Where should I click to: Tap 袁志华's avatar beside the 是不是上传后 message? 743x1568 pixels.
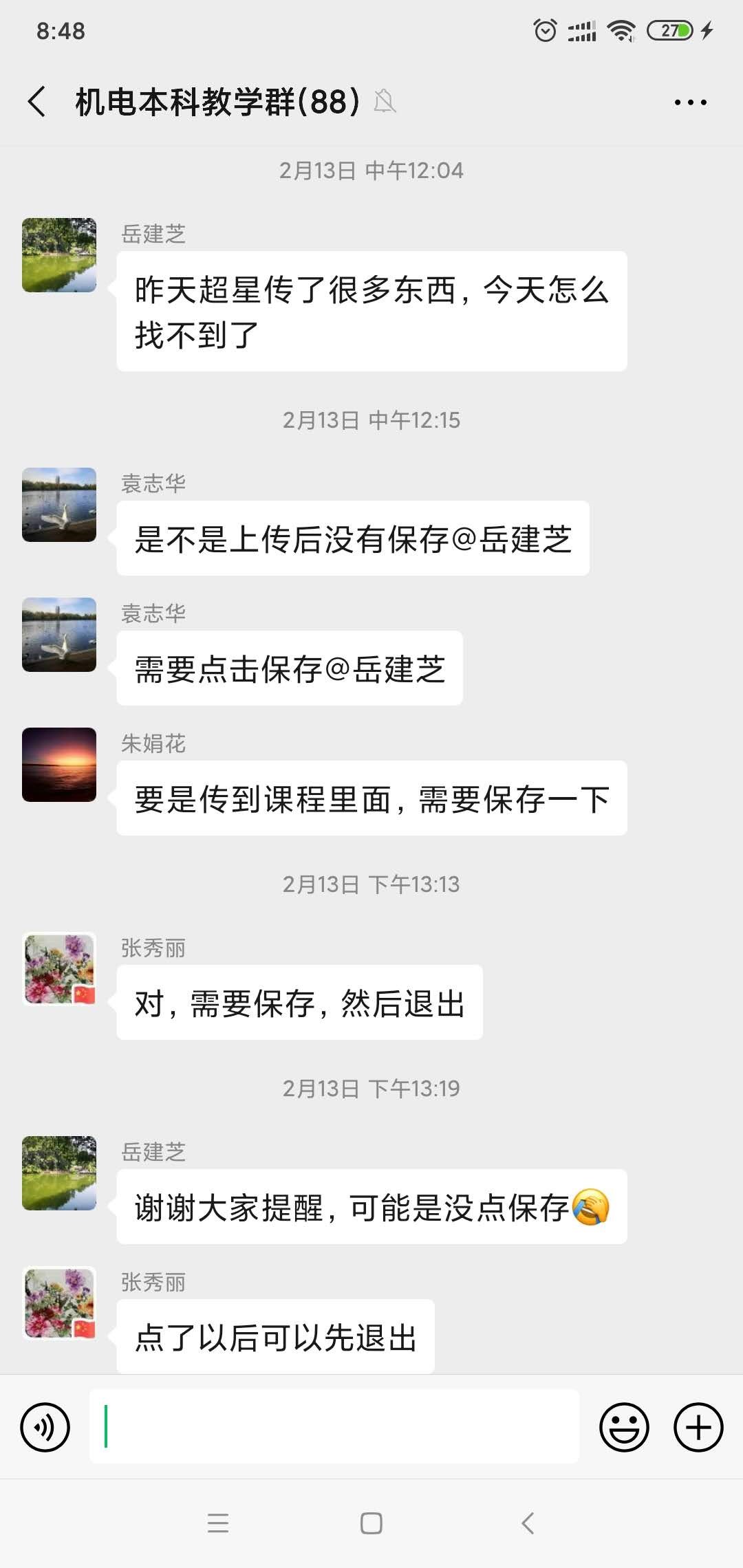[x=59, y=505]
